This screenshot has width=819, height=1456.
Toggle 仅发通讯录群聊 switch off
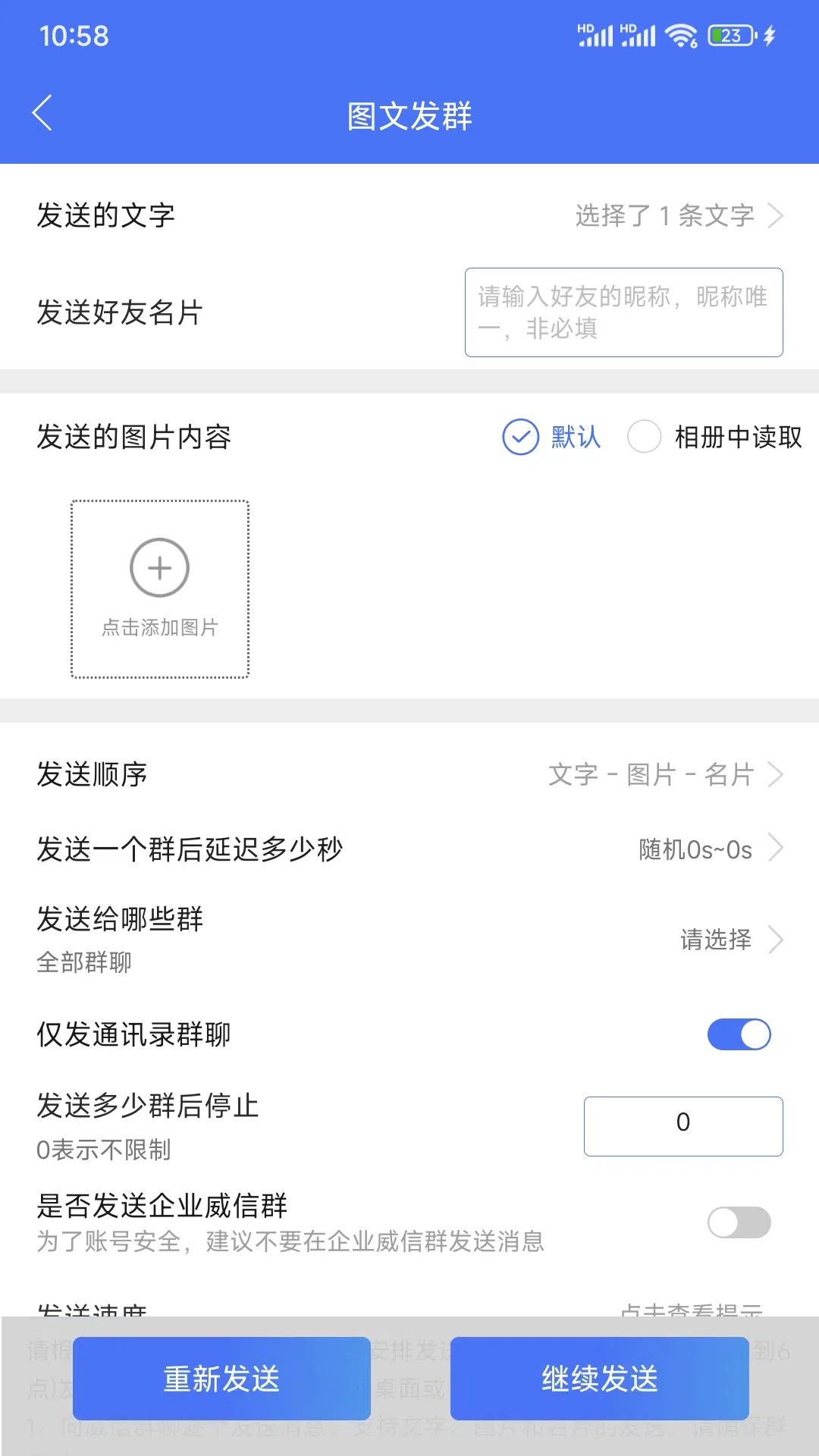coord(739,1034)
